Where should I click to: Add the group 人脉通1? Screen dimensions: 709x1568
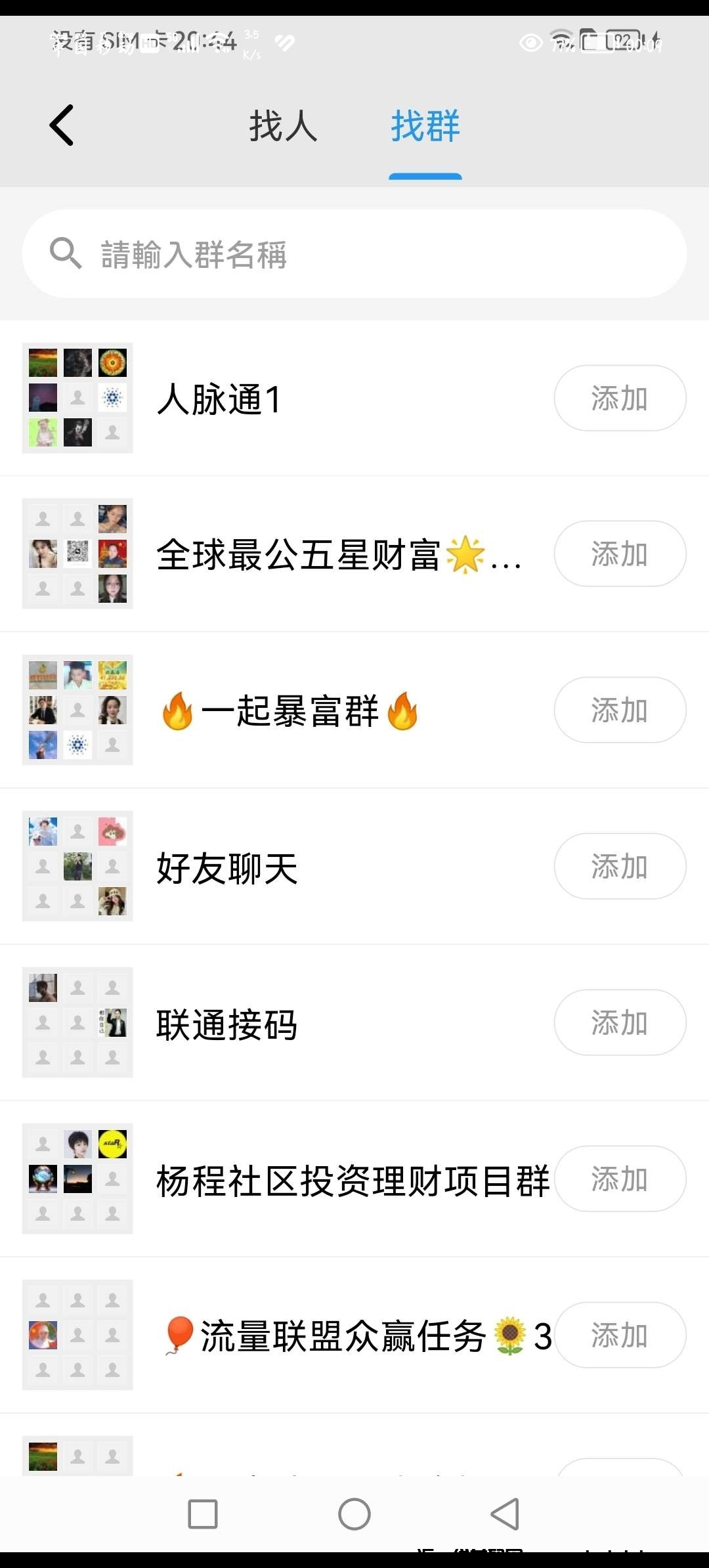(620, 399)
